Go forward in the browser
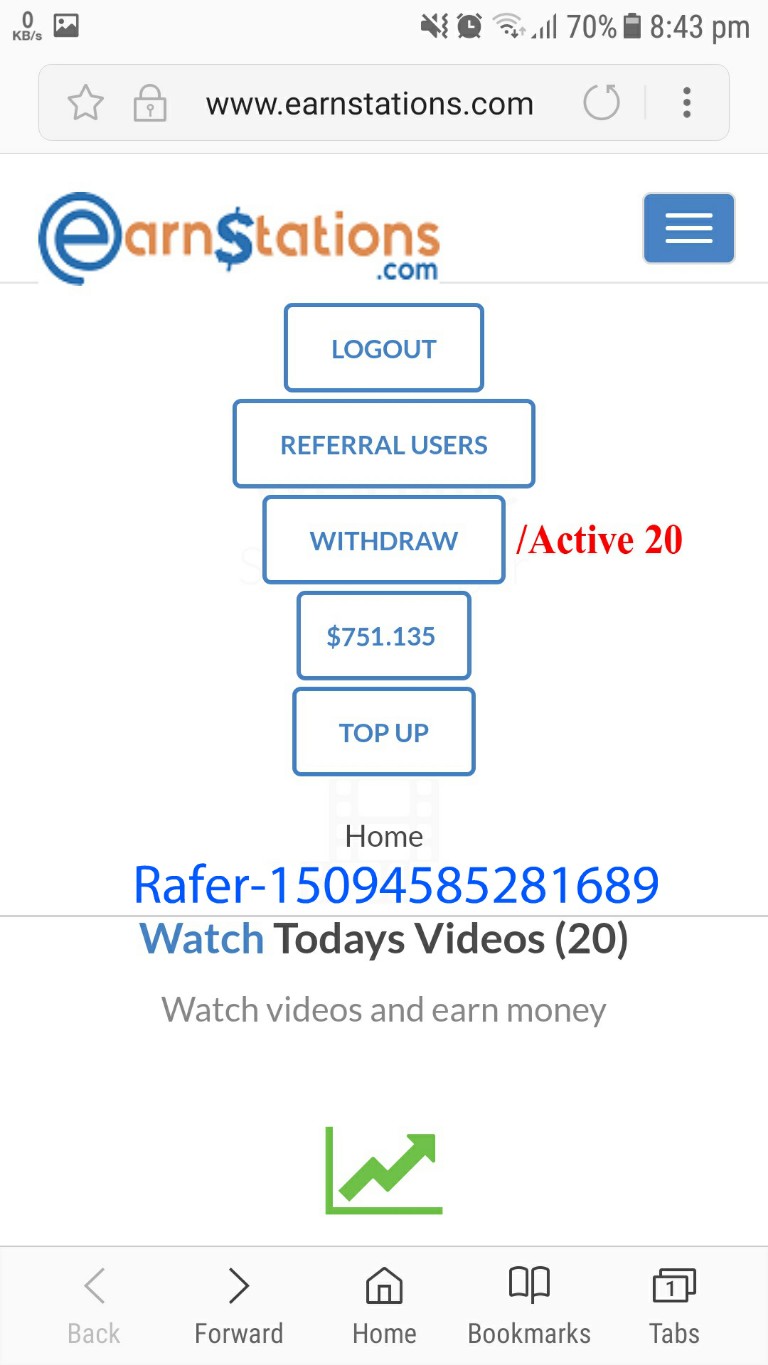 click(x=238, y=1305)
